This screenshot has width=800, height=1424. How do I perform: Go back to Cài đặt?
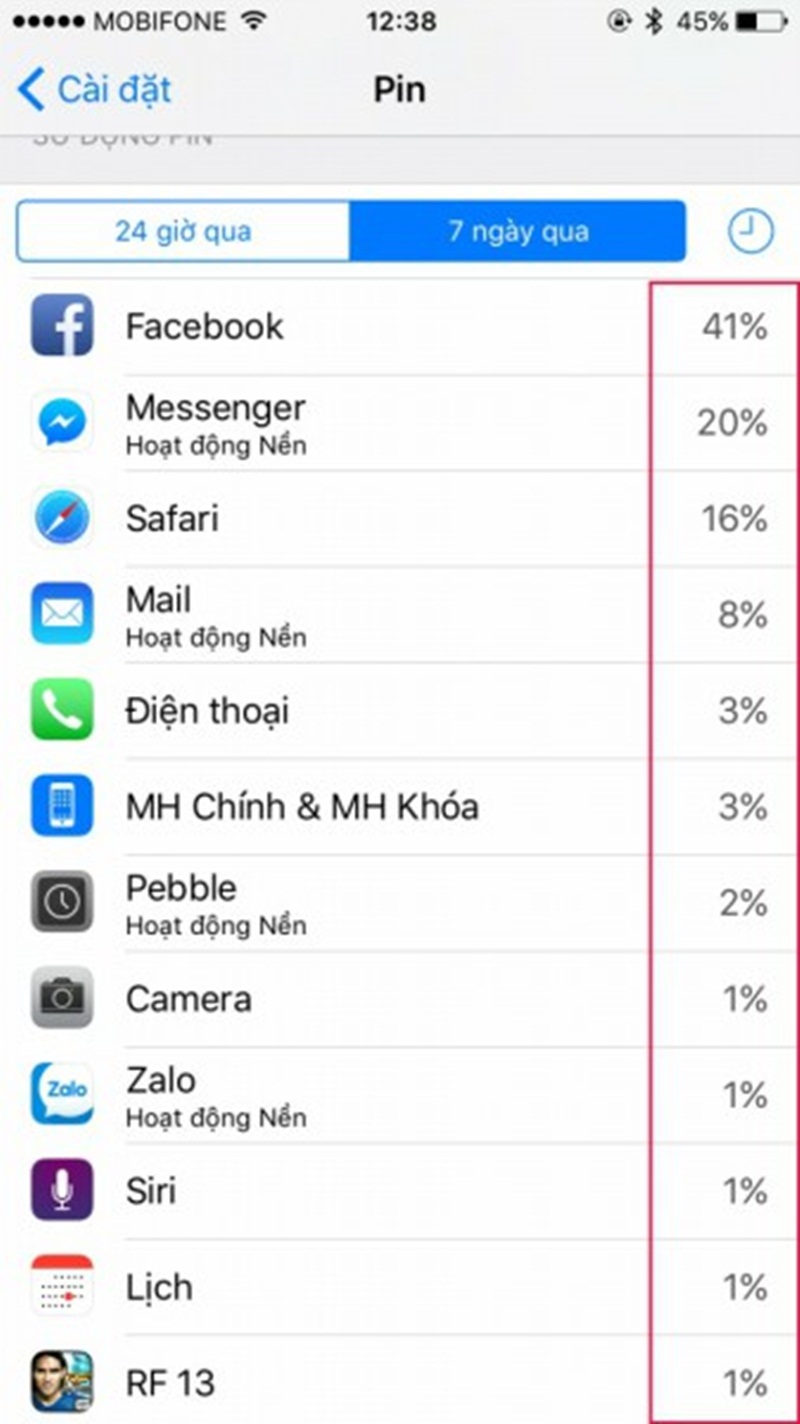point(95,90)
